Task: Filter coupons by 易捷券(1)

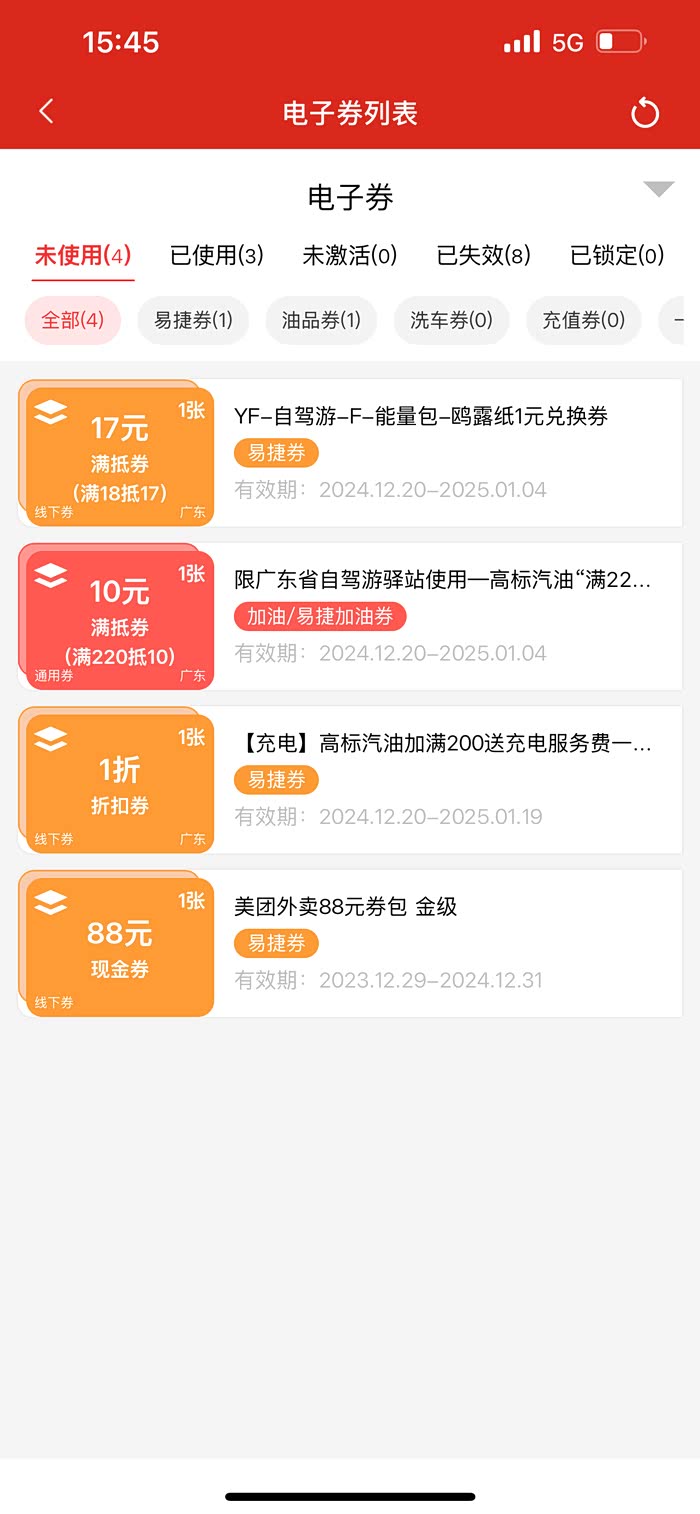Action: click(x=193, y=320)
